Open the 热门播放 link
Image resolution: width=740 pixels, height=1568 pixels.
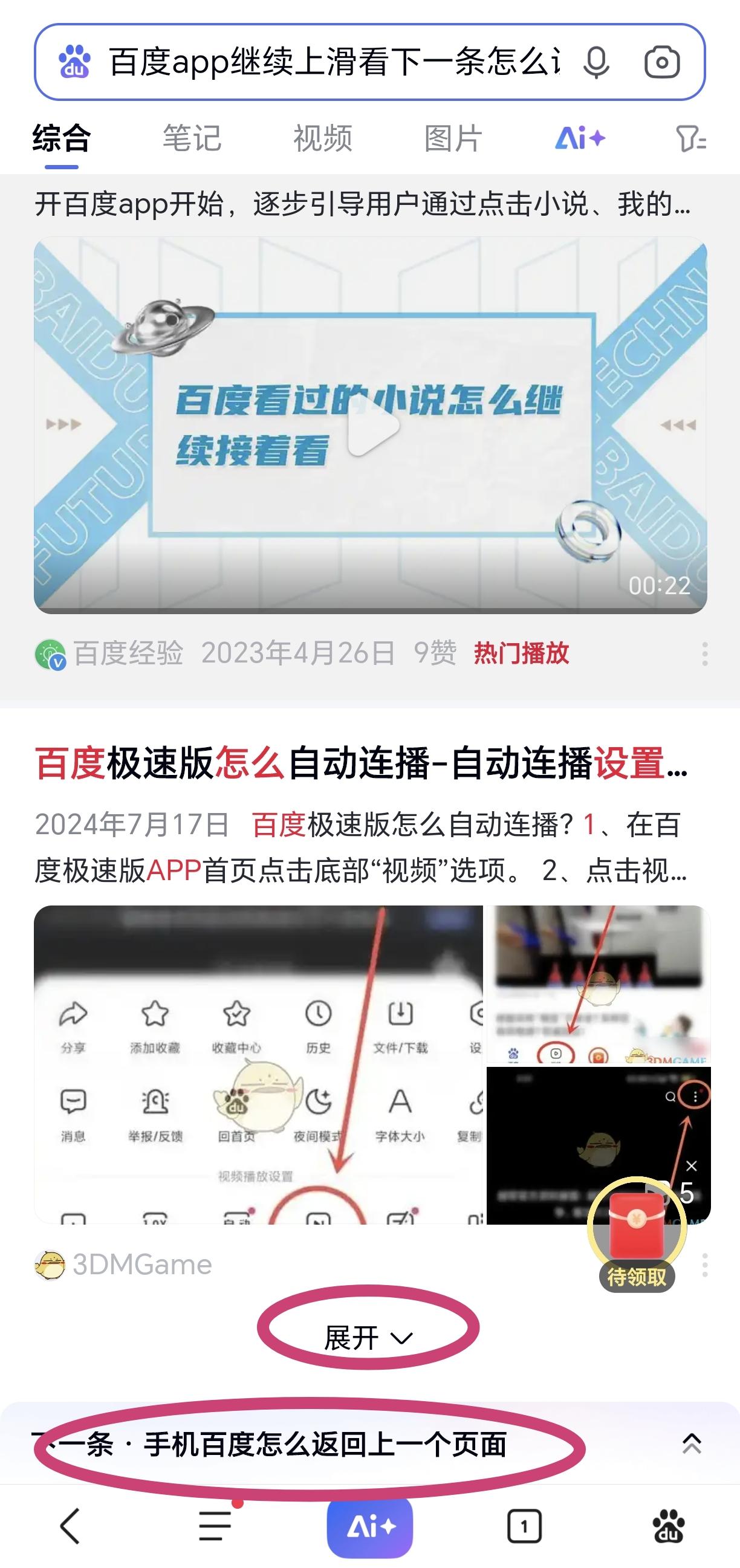[521, 656]
